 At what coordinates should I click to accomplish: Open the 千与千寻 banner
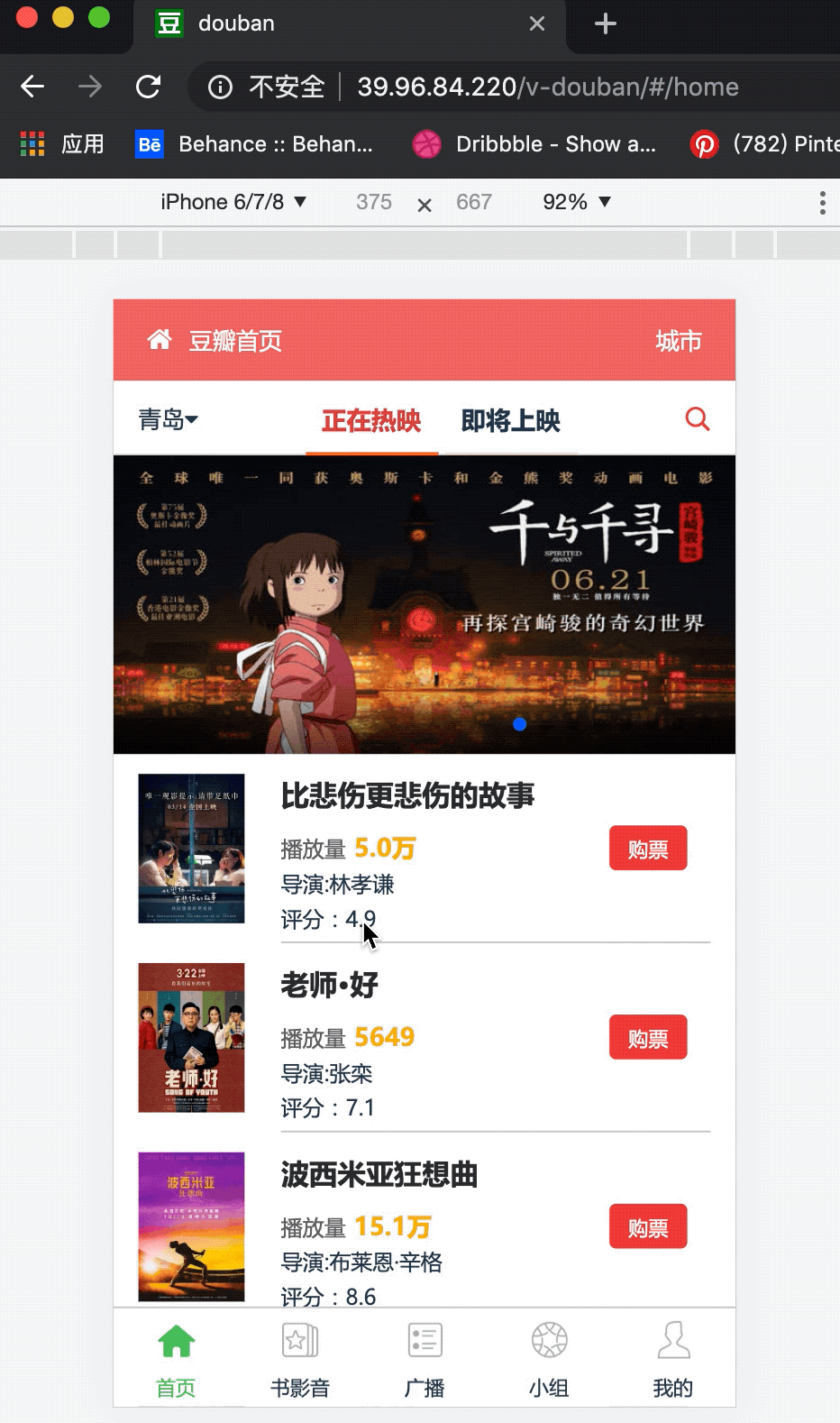pos(424,603)
